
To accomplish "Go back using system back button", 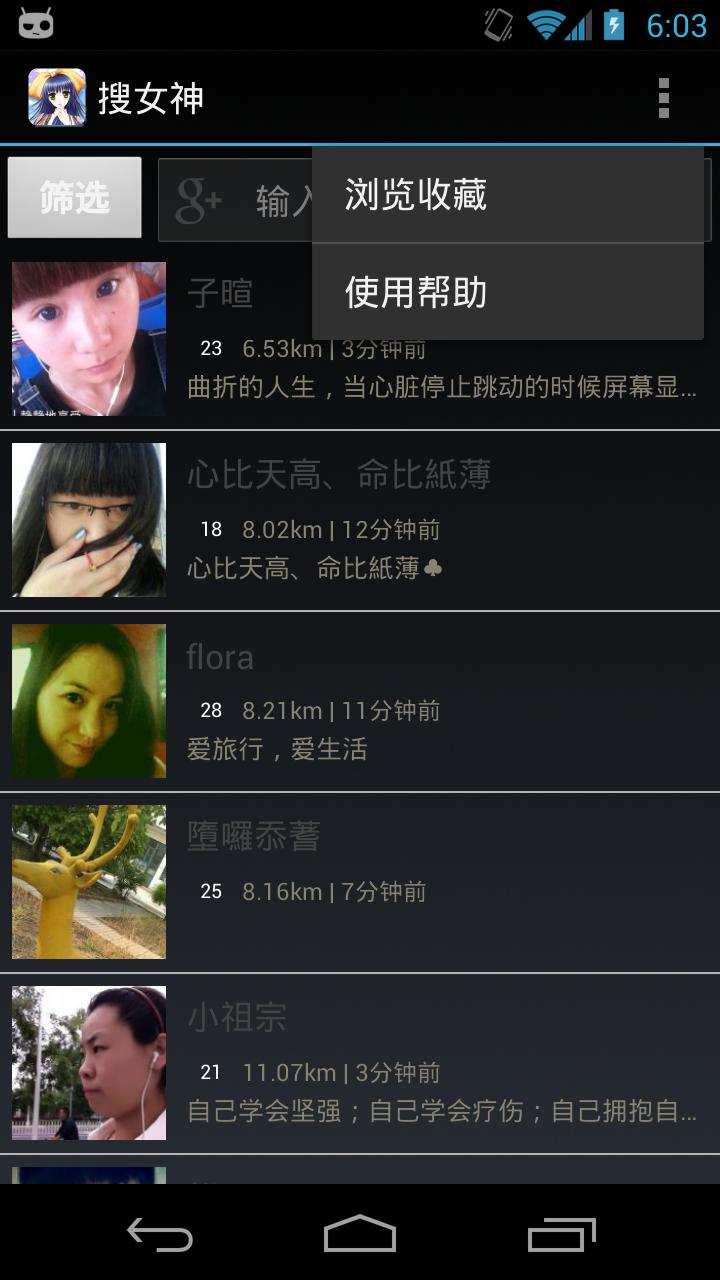I will [160, 1235].
